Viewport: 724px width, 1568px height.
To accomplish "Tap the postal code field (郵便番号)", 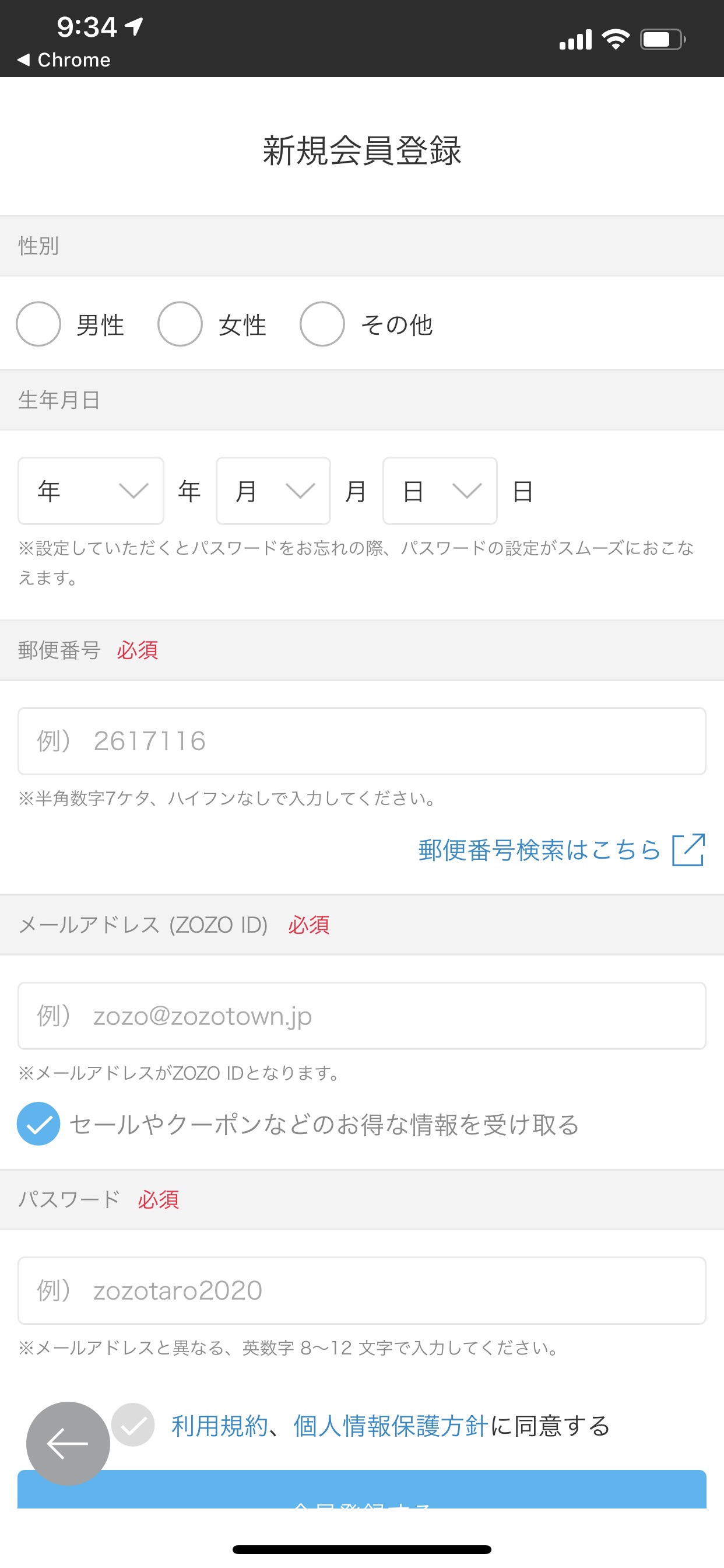I will (362, 741).
